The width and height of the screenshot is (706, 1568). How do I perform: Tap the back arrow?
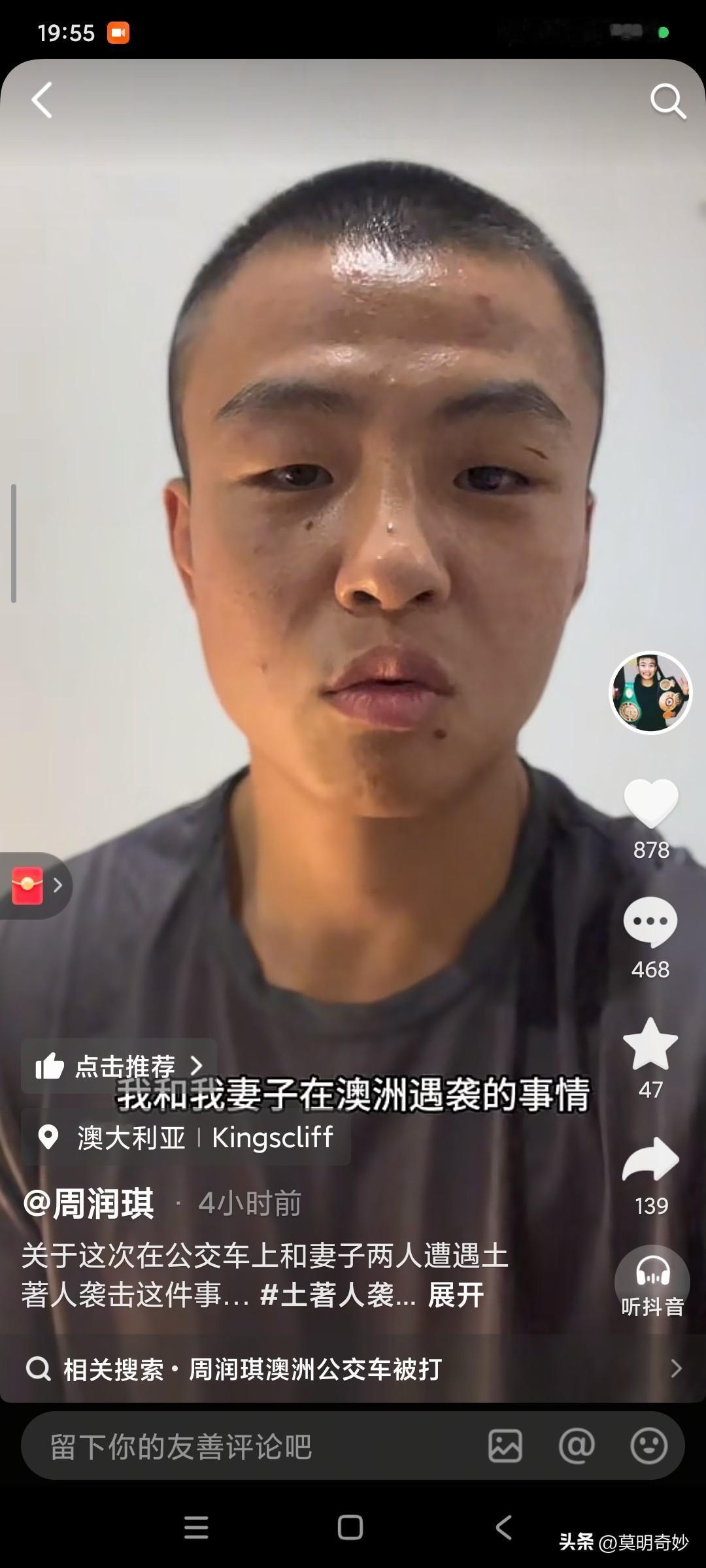pyautogui.click(x=41, y=99)
